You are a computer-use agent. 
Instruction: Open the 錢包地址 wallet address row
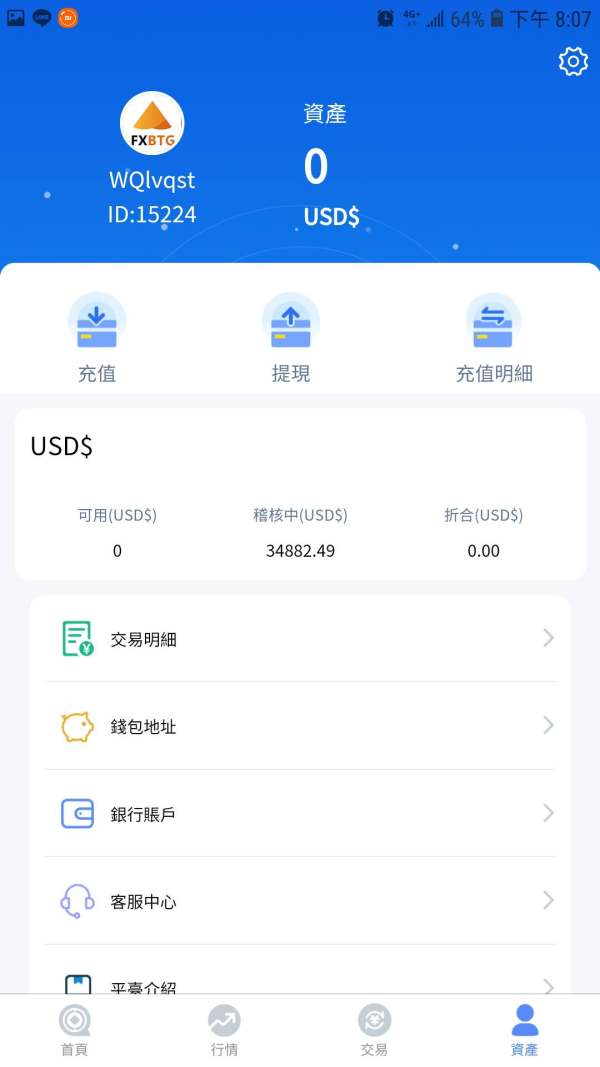click(300, 726)
